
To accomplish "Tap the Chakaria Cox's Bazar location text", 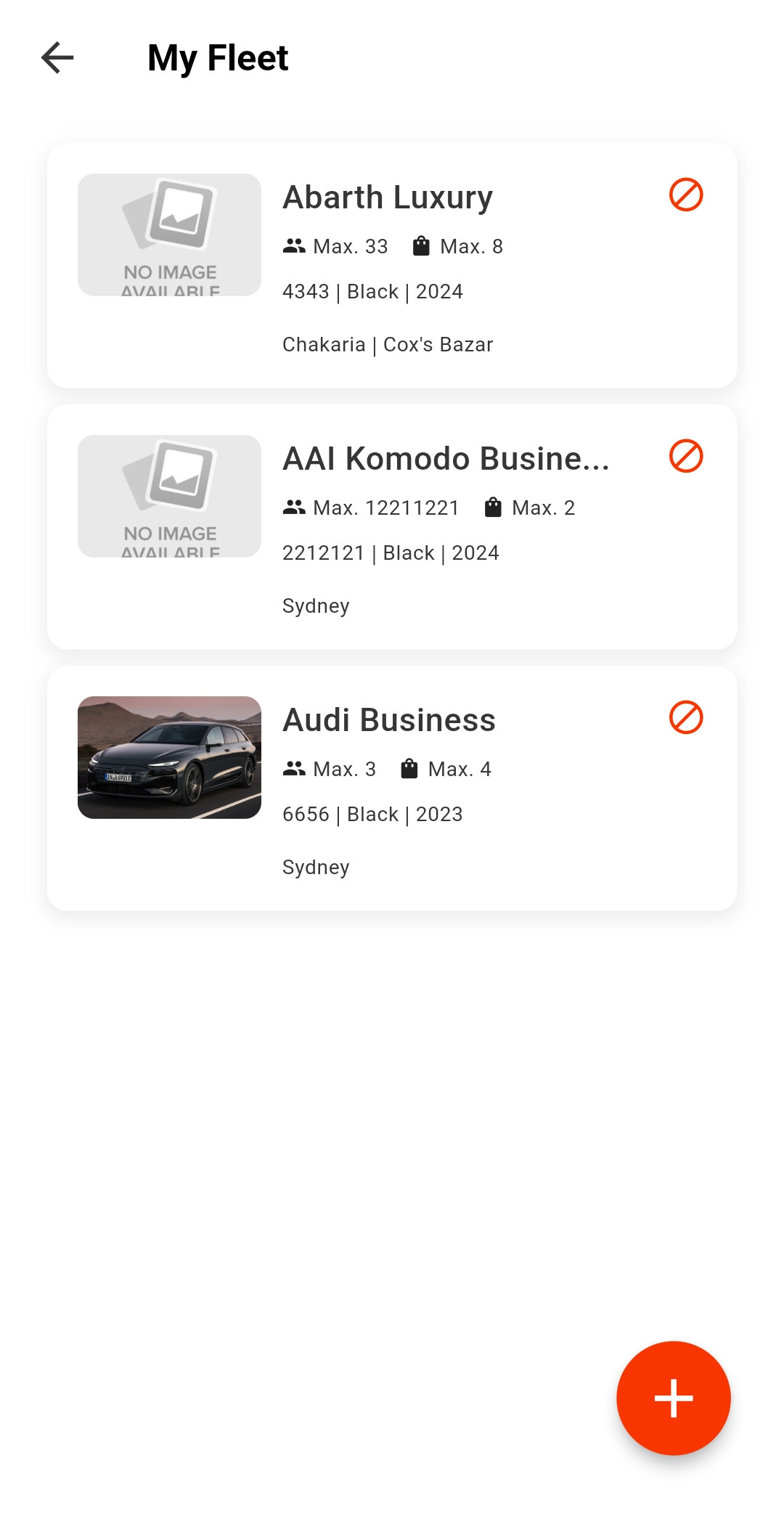I will tap(388, 344).
